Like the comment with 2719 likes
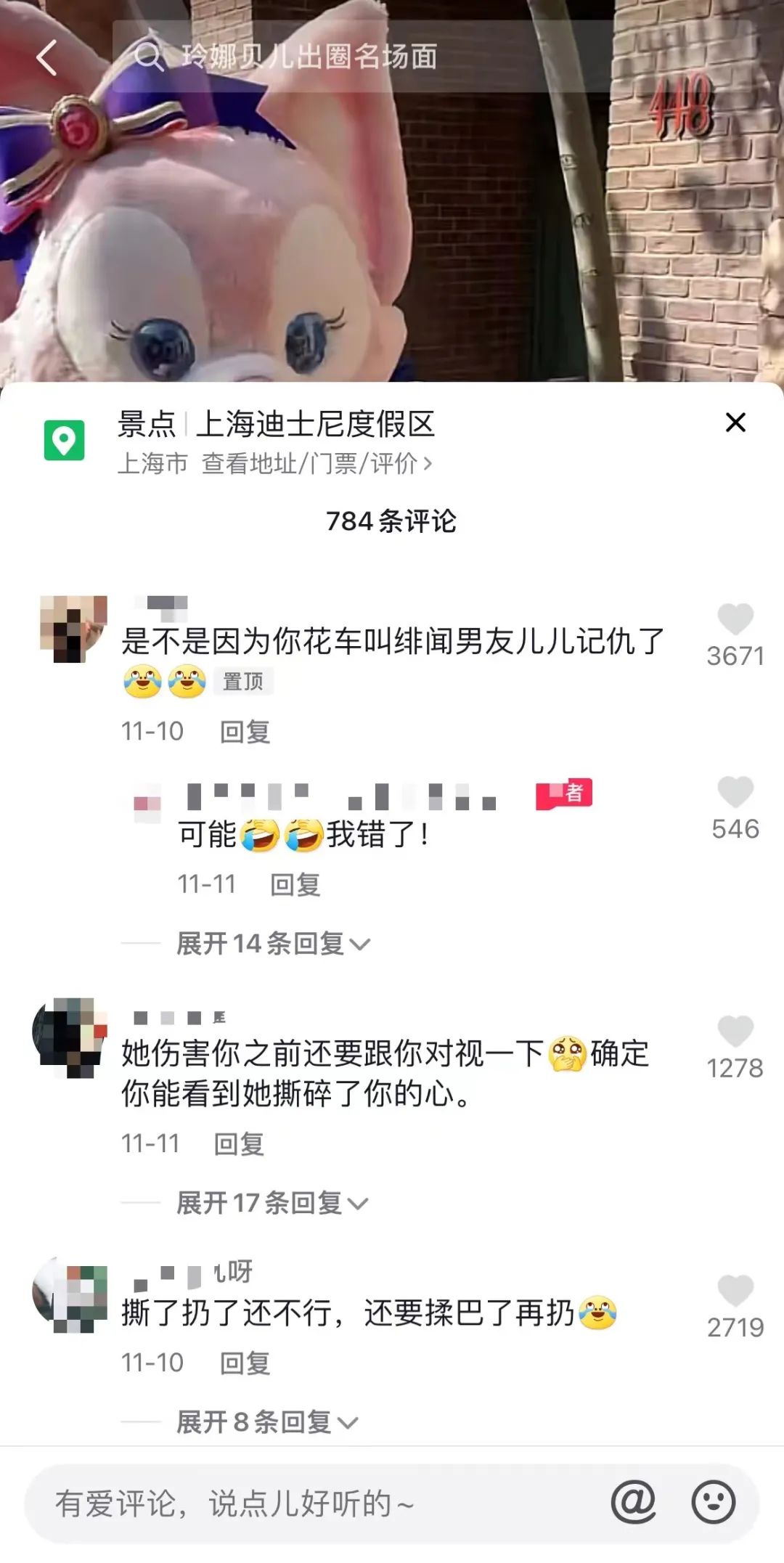 click(x=735, y=1291)
